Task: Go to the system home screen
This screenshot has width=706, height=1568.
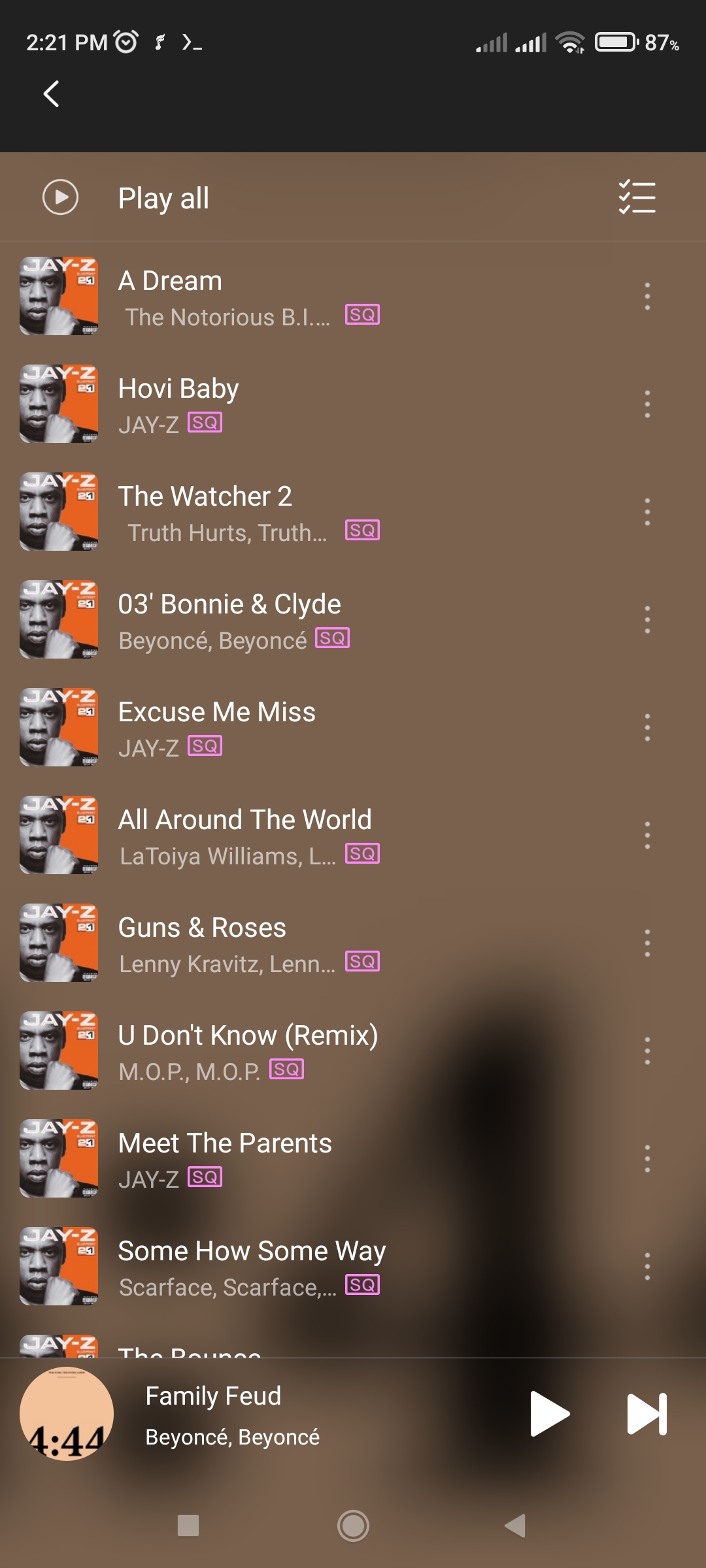Action: coord(353,1526)
